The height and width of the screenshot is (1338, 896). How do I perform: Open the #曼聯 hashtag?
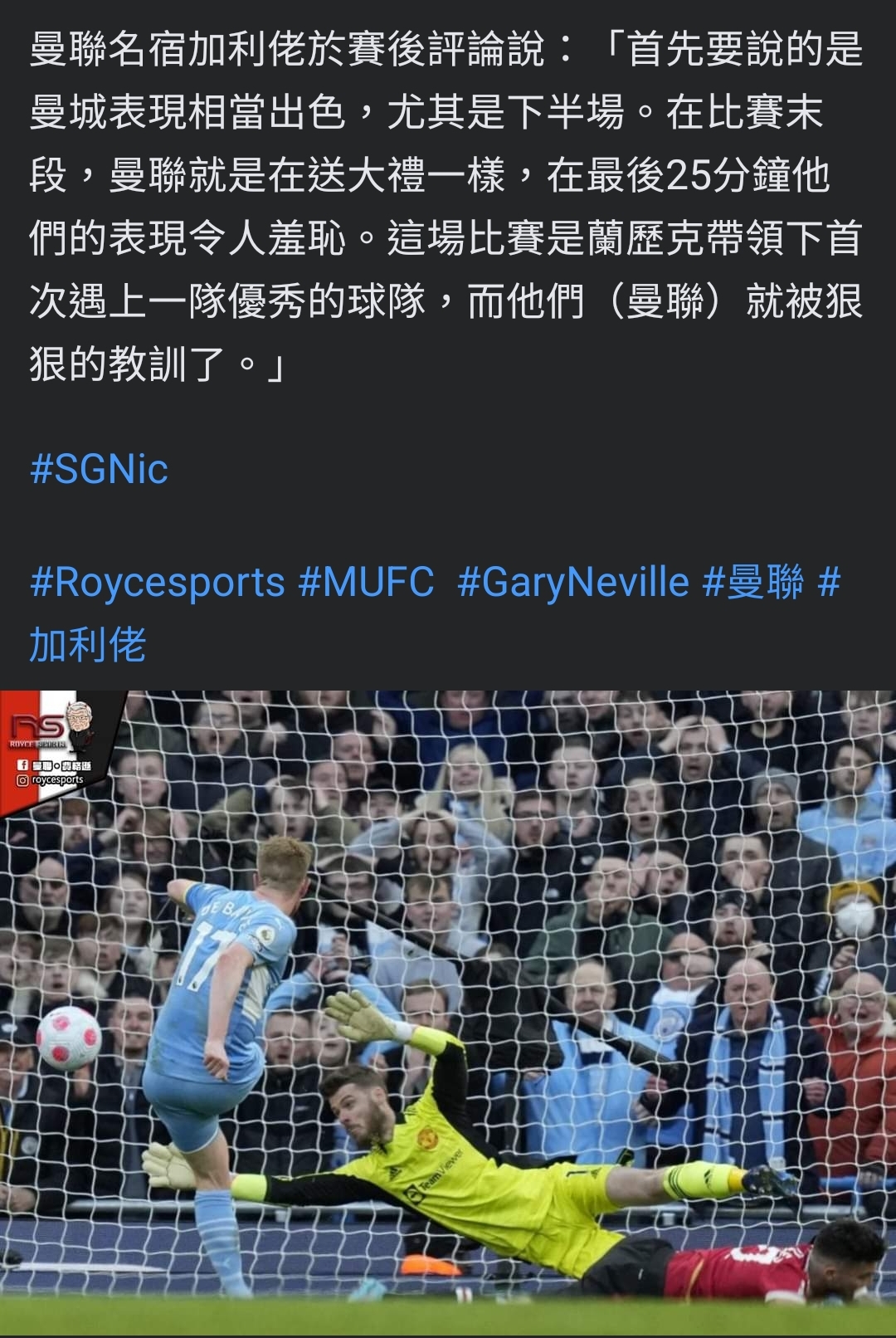[753, 583]
